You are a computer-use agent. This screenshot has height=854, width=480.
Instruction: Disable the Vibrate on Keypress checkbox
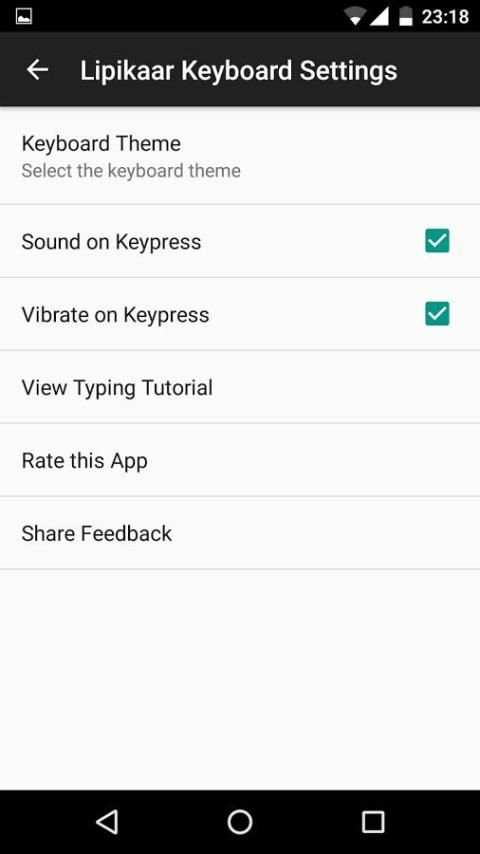(x=437, y=314)
